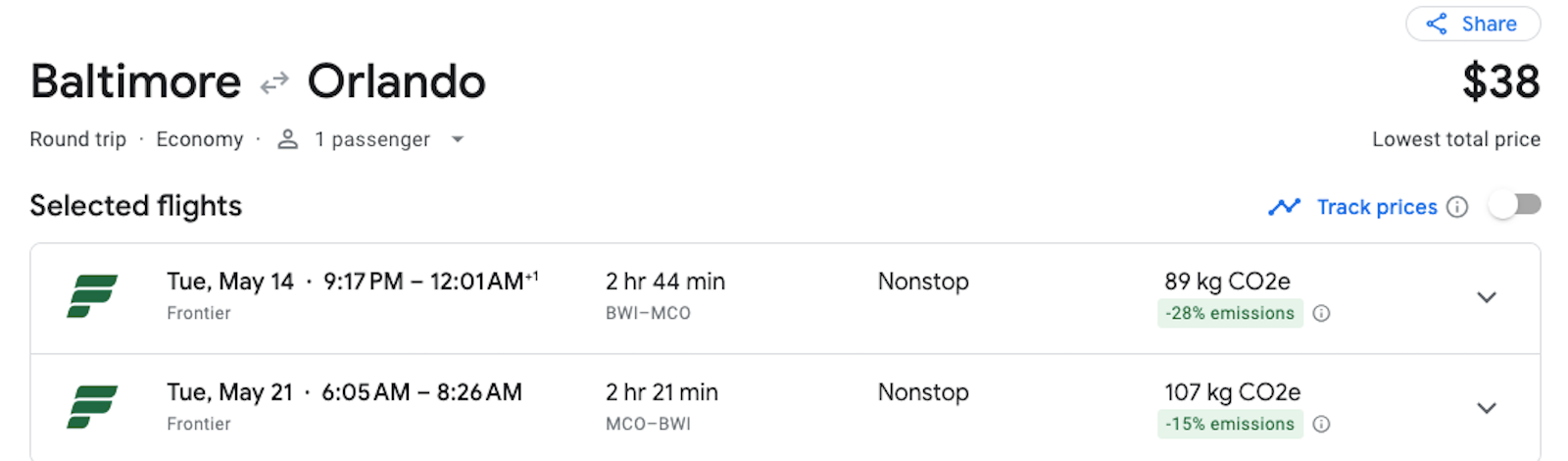Show info about Track prices
This screenshot has height=461, width=1568.
[1457, 207]
